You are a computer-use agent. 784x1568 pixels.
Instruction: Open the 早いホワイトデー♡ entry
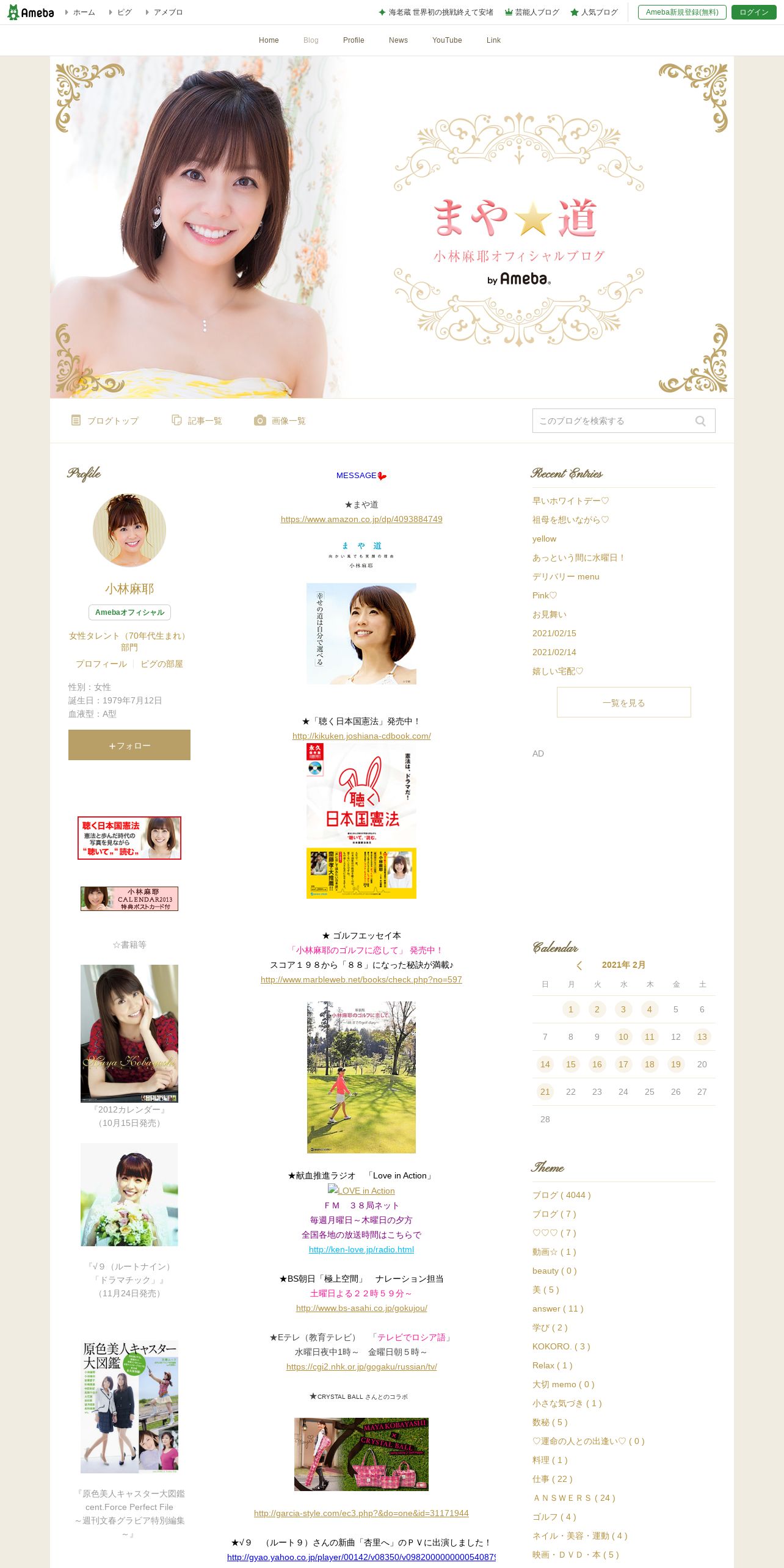(570, 501)
